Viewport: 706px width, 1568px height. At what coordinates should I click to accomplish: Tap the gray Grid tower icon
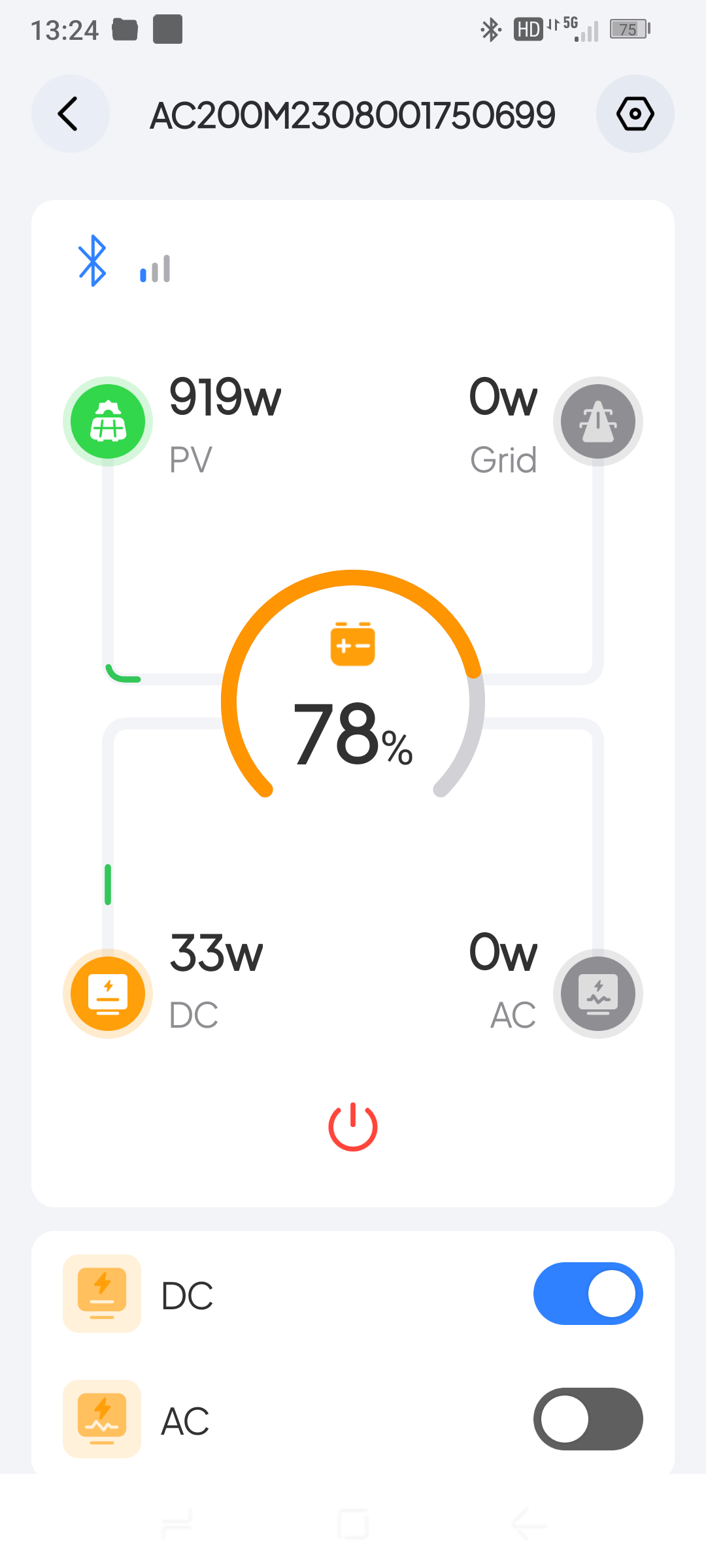tap(598, 421)
